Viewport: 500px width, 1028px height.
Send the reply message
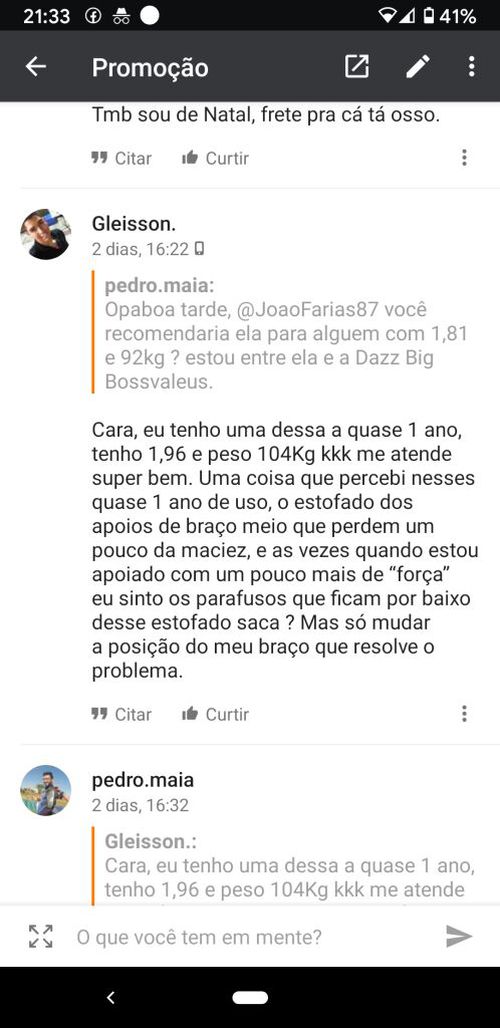pos(459,936)
